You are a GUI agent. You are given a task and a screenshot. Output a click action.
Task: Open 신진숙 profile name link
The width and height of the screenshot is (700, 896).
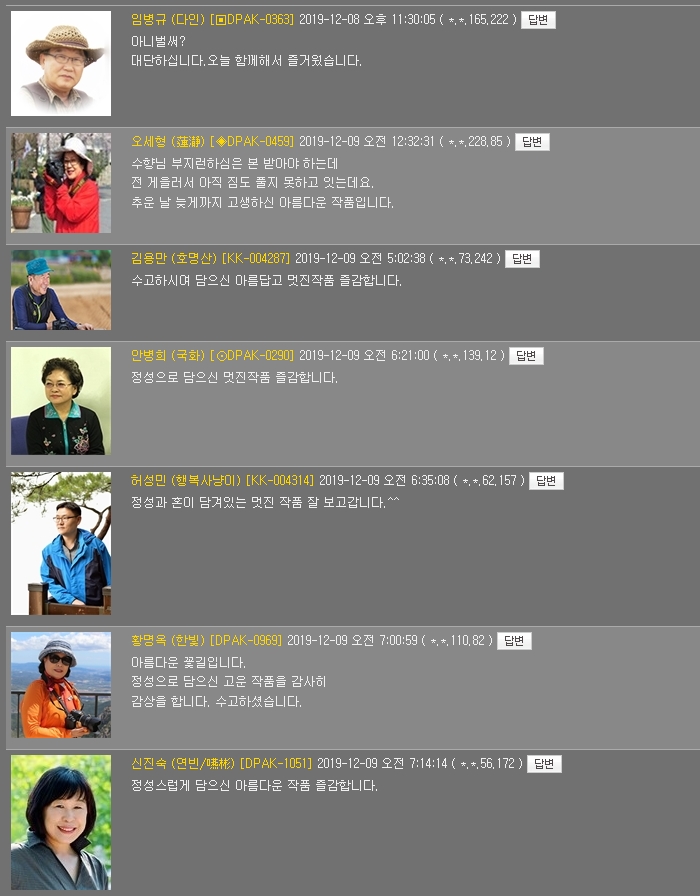[x=183, y=764]
